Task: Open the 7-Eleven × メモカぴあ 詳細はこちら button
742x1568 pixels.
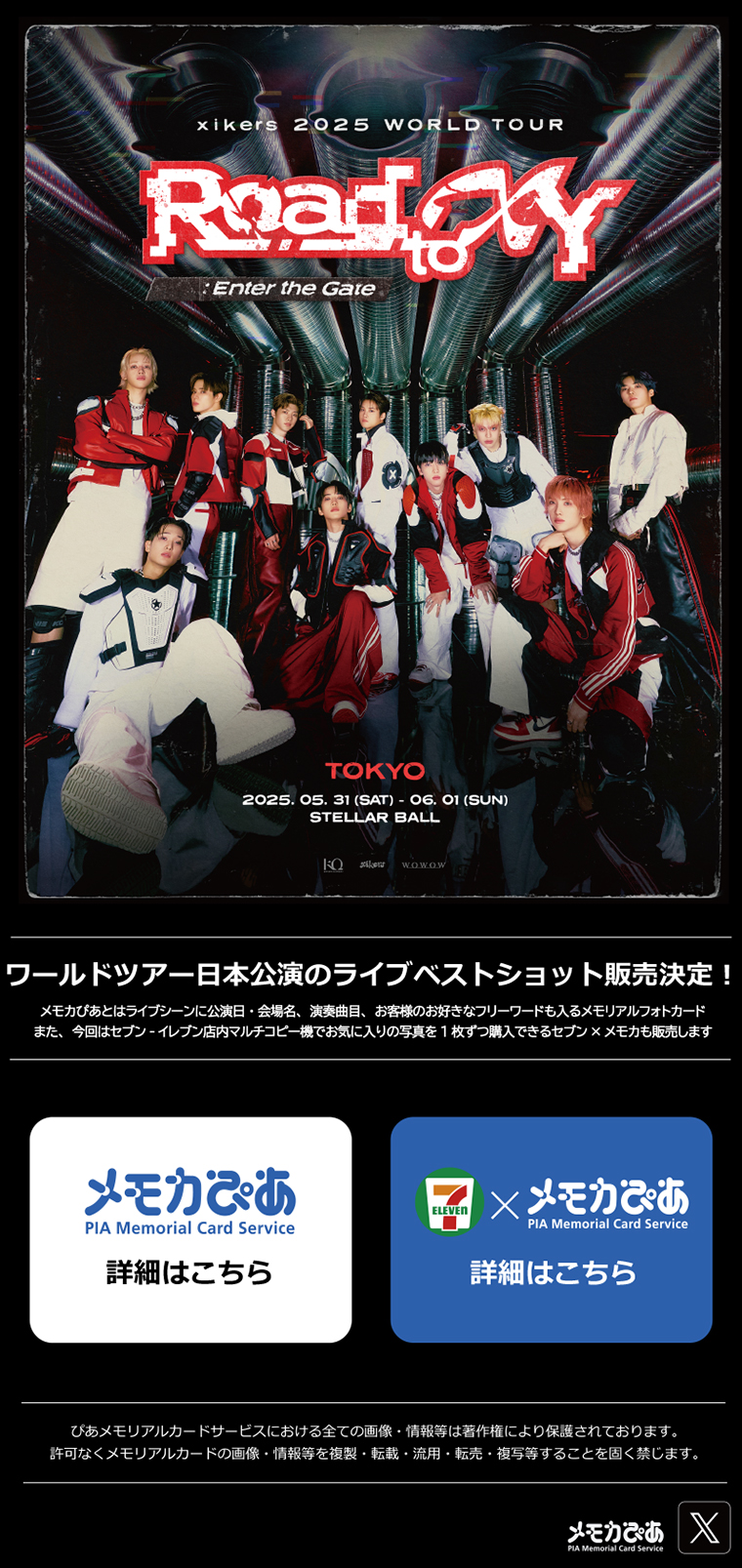Action: [x=552, y=1229]
